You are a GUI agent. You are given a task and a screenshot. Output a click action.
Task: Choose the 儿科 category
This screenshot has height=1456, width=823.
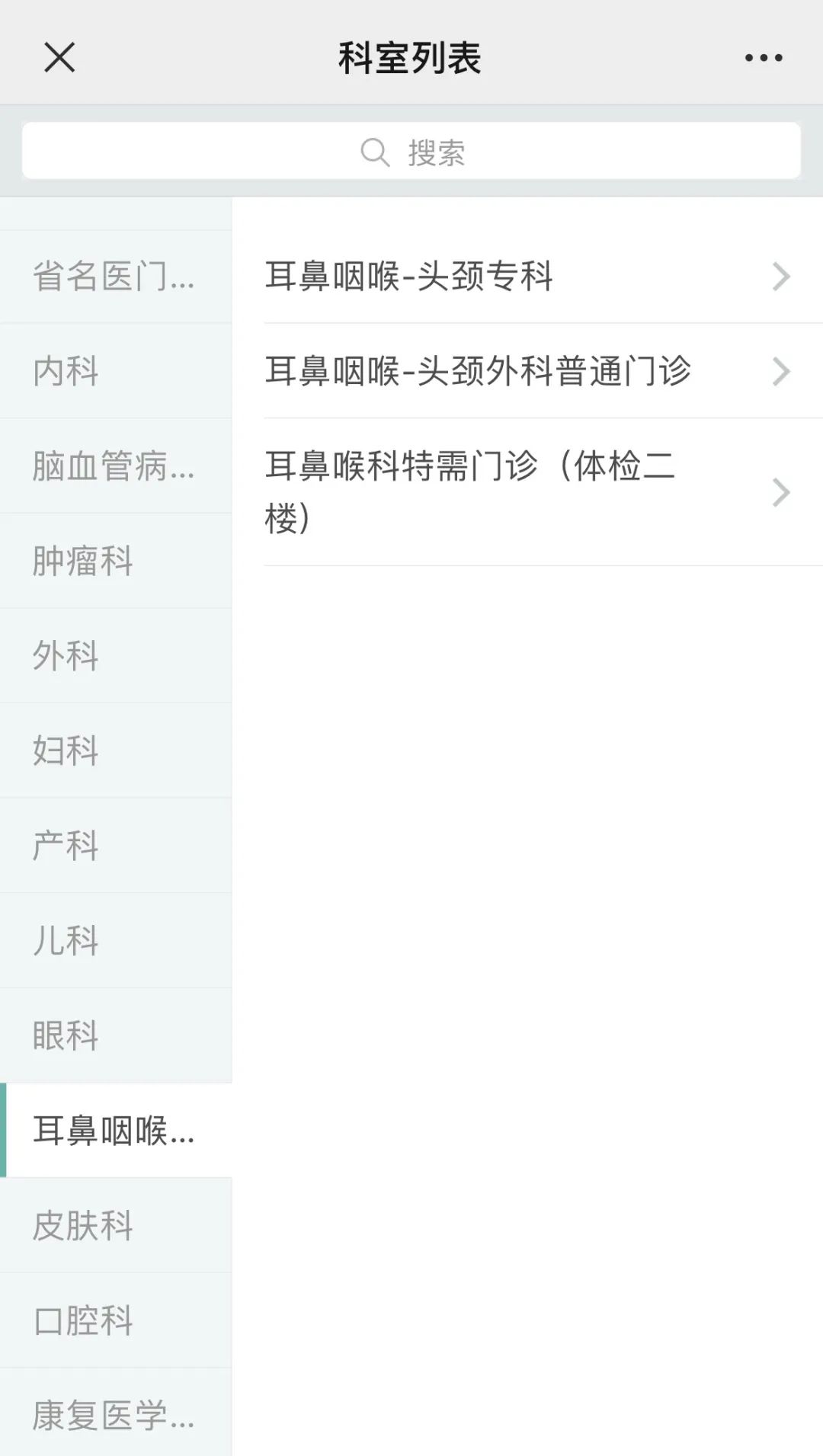(x=114, y=940)
